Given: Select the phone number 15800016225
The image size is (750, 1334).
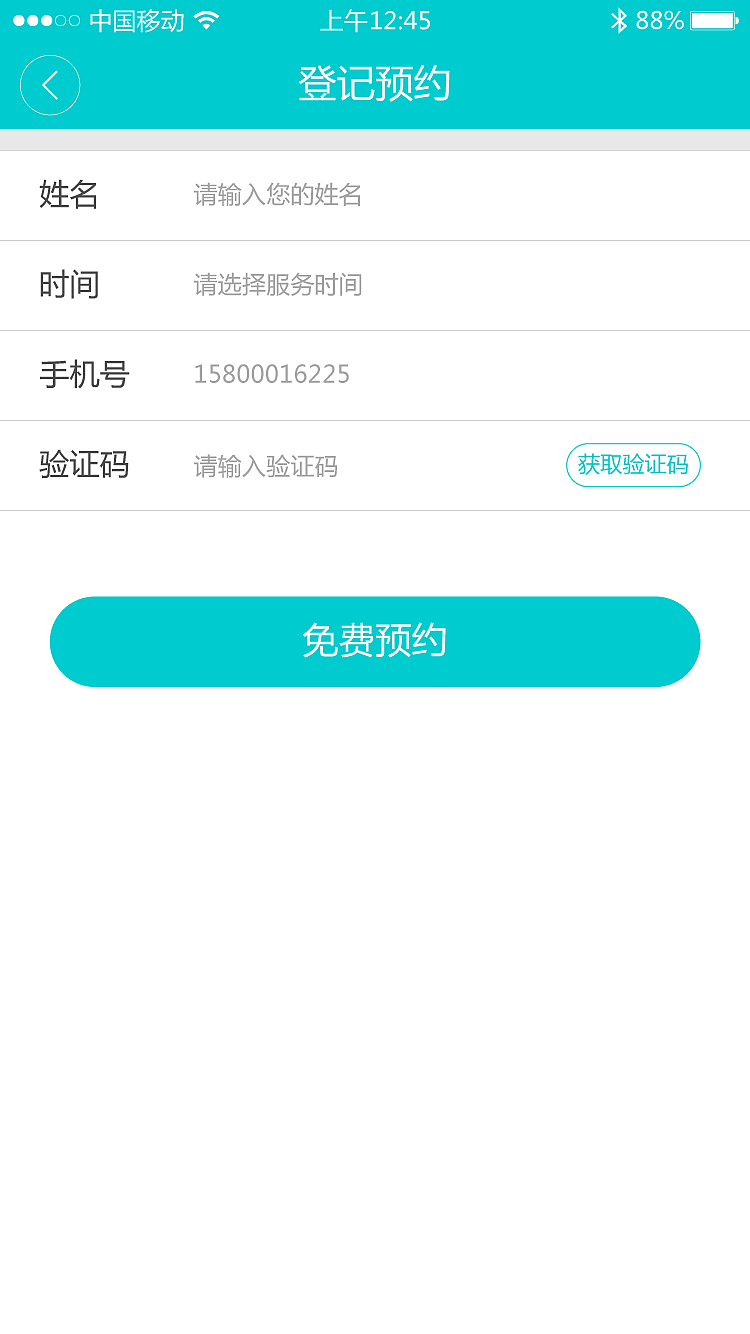Looking at the screenshot, I should [x=270, y=375].
